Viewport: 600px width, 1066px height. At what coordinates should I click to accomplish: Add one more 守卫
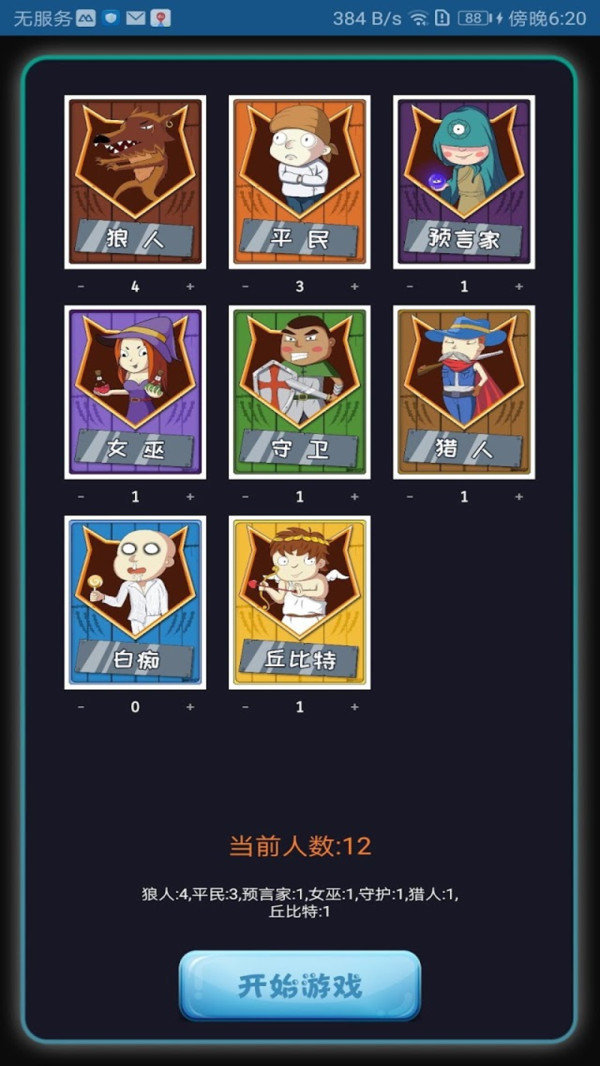354,496
